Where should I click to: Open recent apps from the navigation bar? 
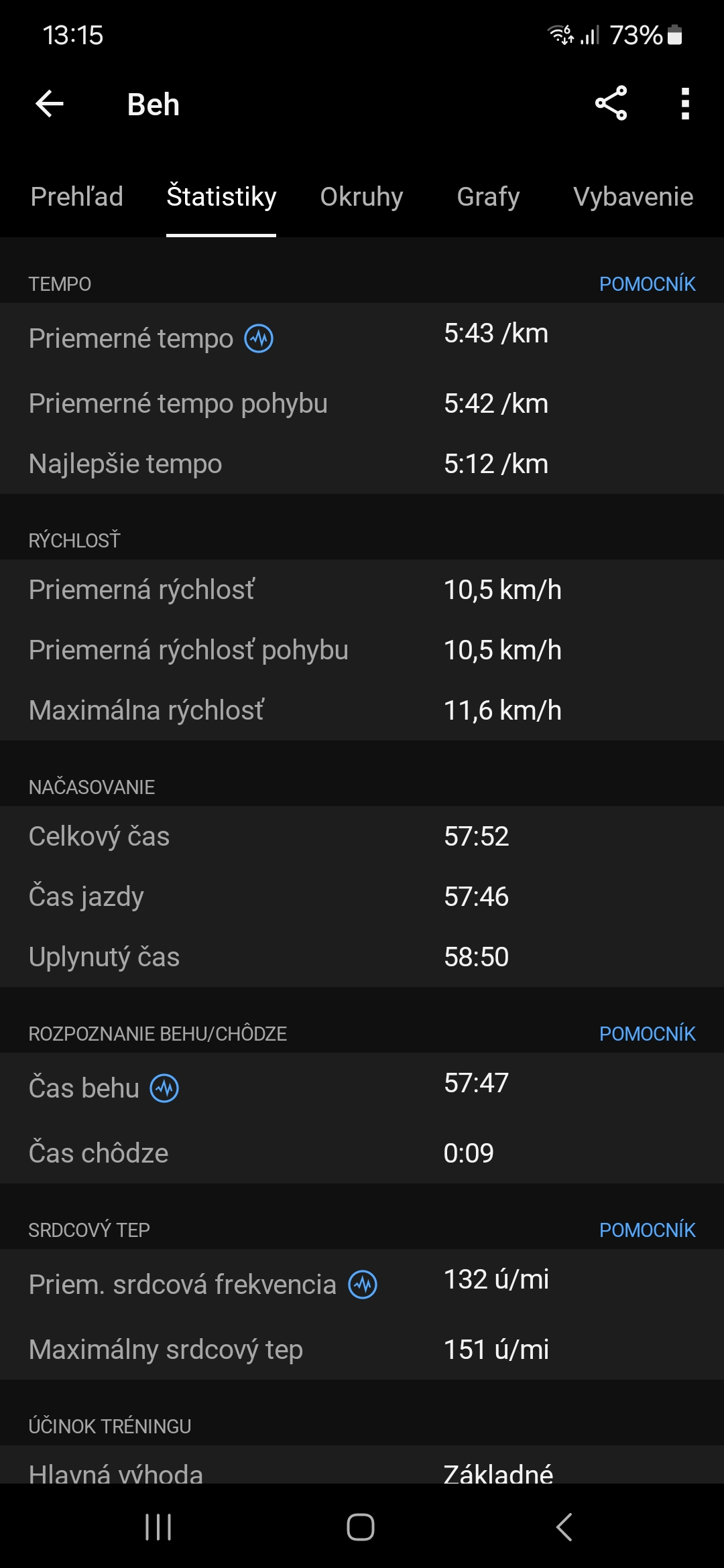[159, 1527]
